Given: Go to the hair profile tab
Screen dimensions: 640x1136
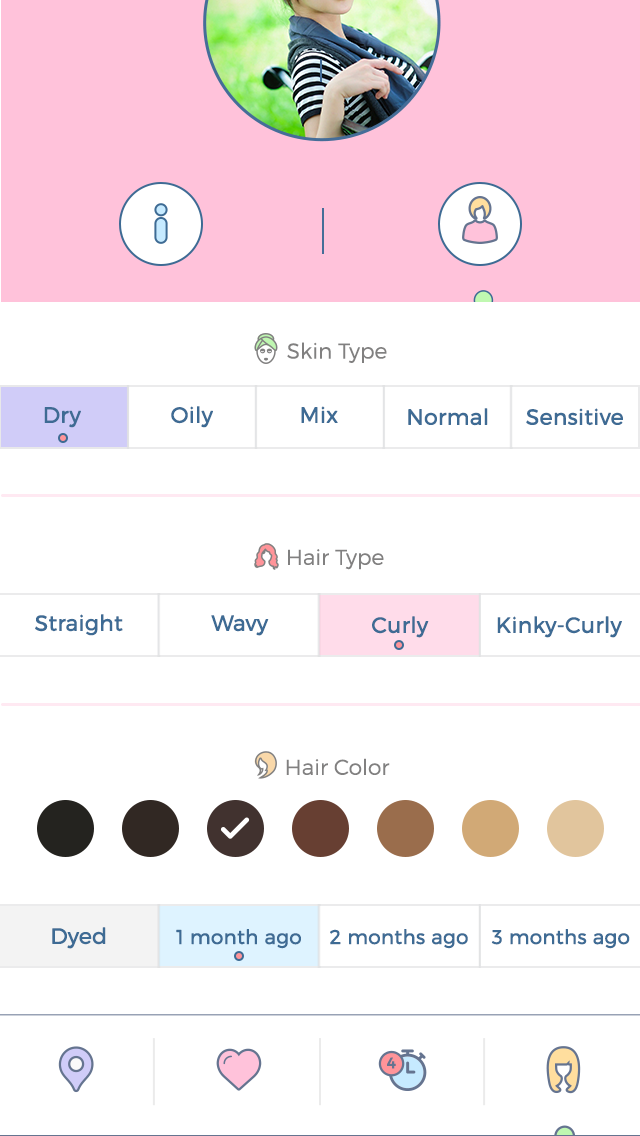Looking at the screenshot, I should pyautogui.click(x=563, y=1069).
